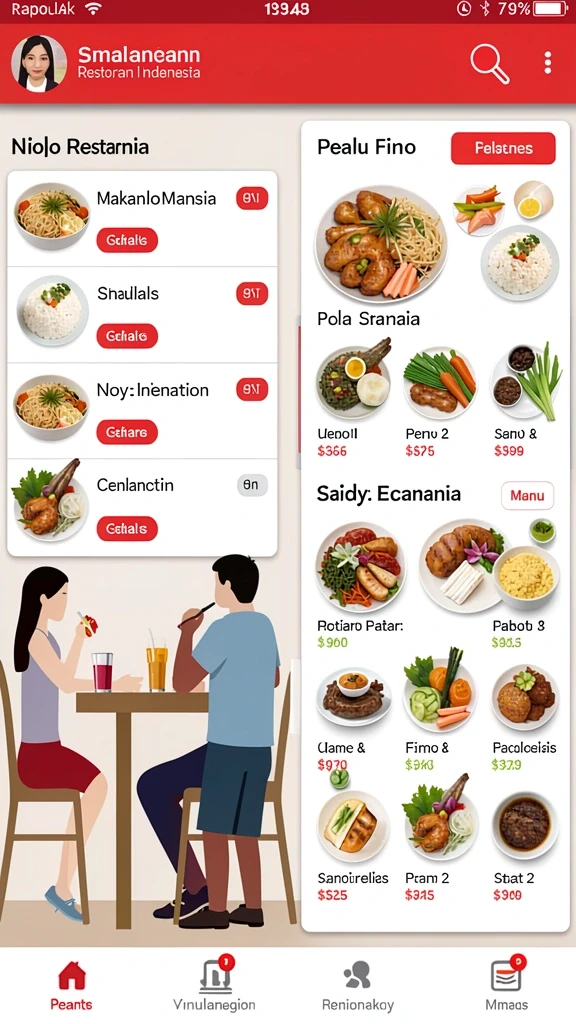
Task: Open the three-dot overflow menu
Action: pyautogui.click(x=547, y=63)
